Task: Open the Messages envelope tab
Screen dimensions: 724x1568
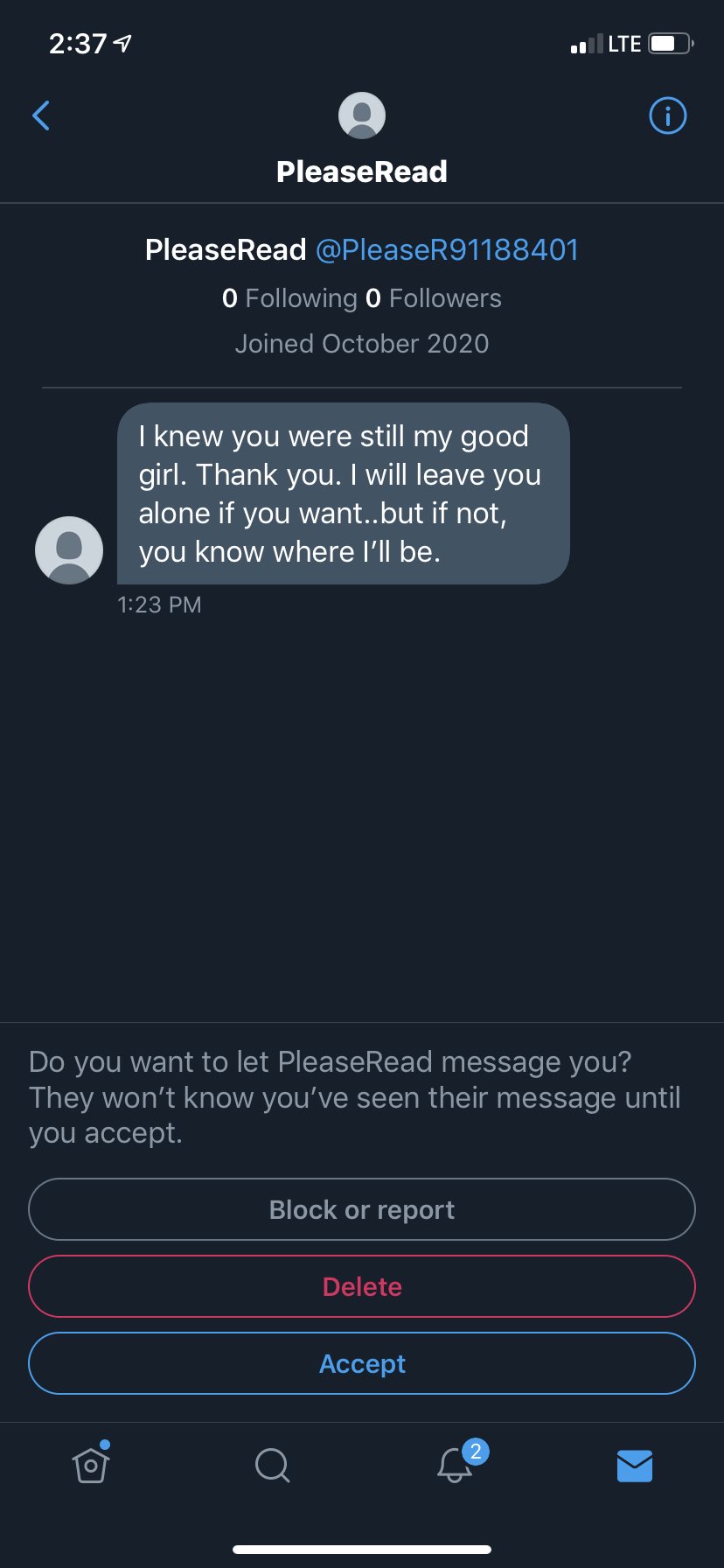Action: [x=635, y=1466]
